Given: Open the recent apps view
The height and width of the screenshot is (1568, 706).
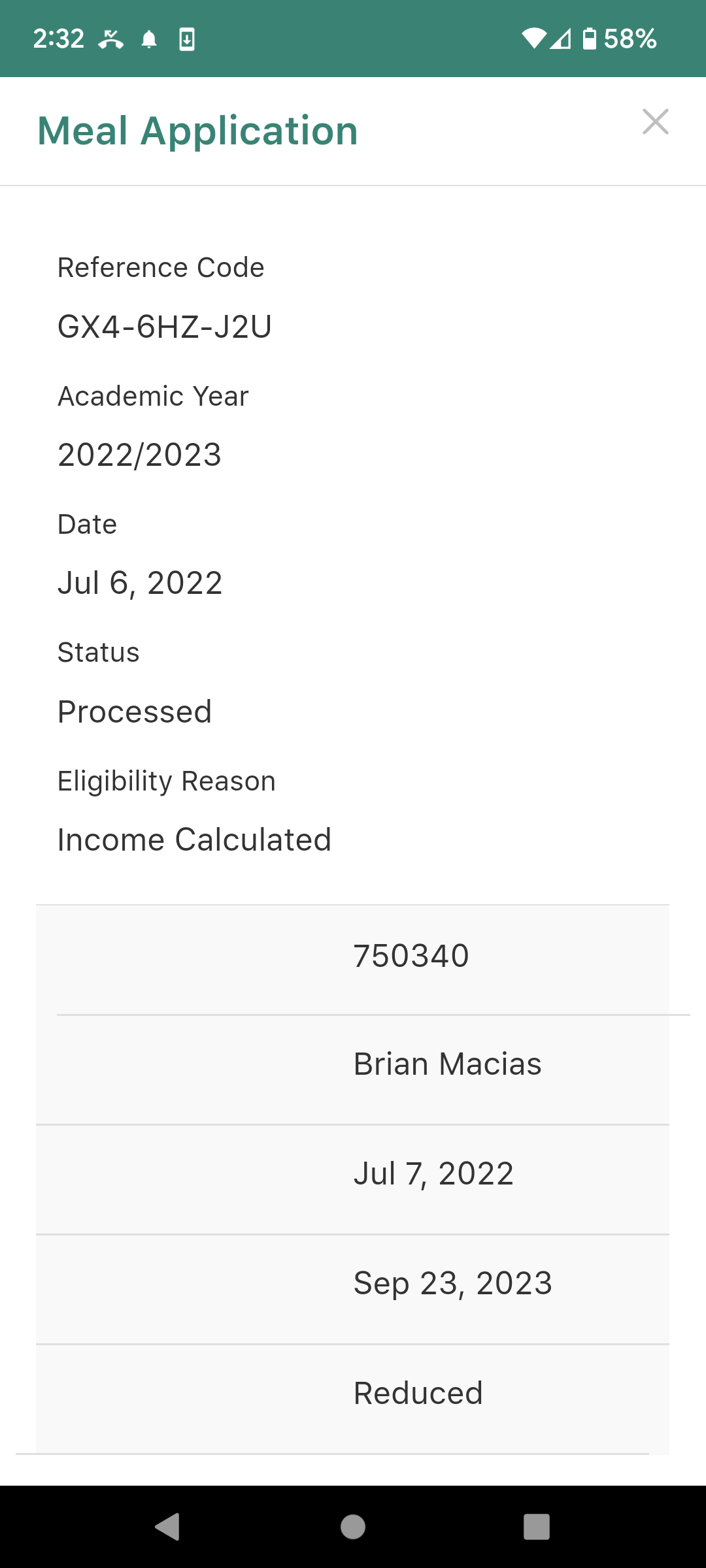Looking at the screenshot, I should tap(537, 1527).
